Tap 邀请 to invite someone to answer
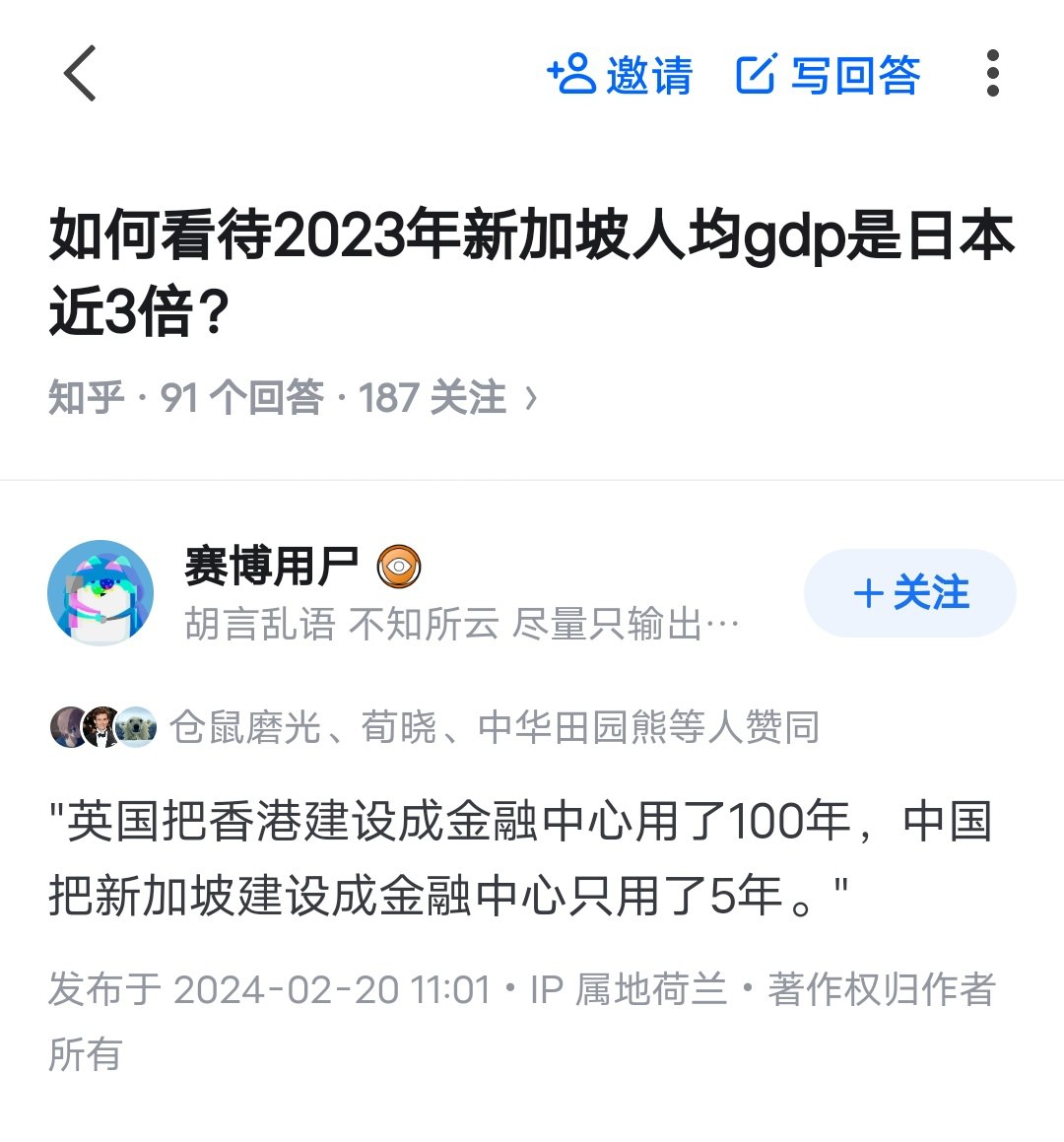The width and height of the screenshot is (1064, 1142). 620,75
